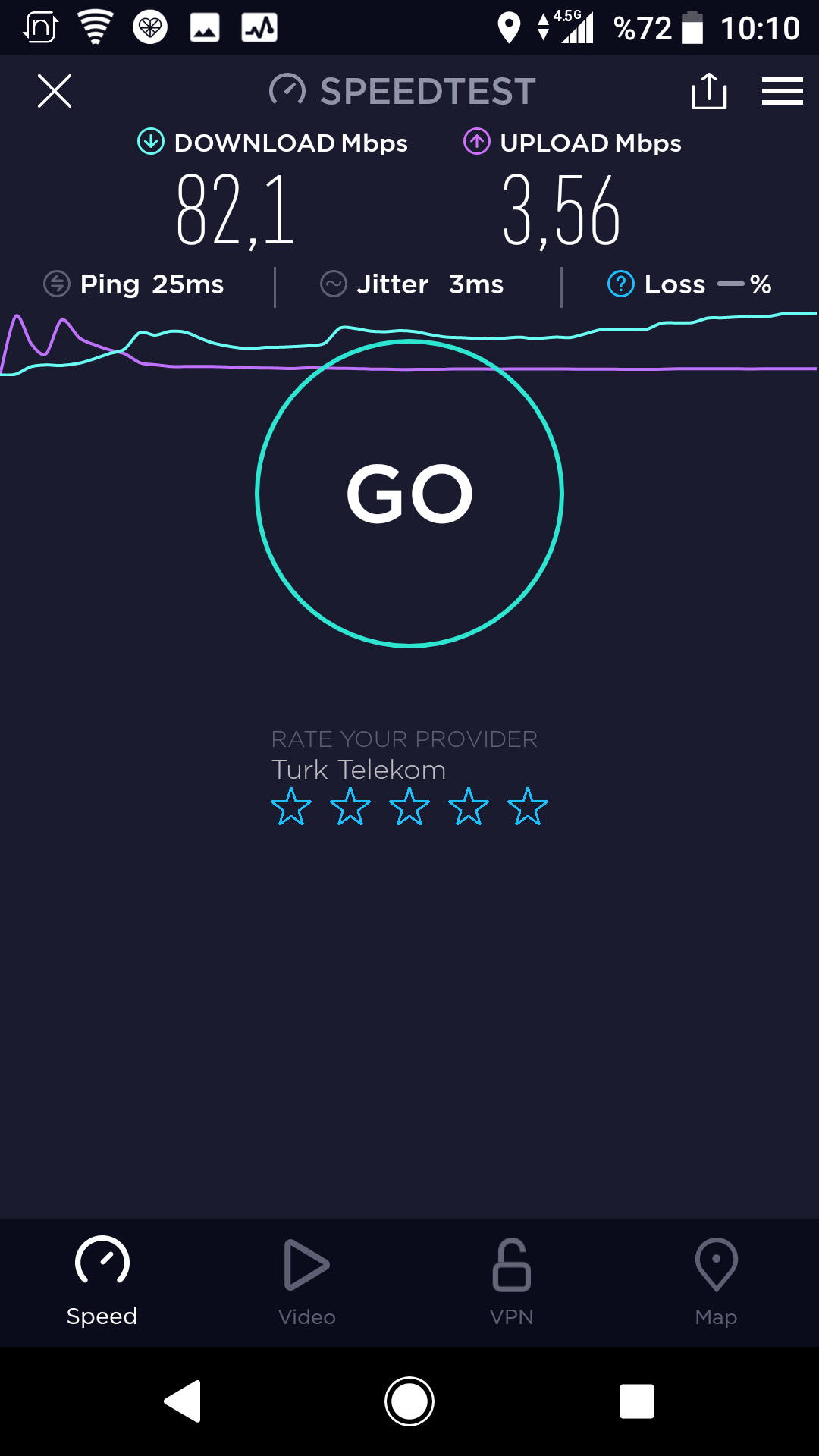The width and height of the screenshot is (819, 1456).
Task: Open the hamburger menu
Action: (783, 91)
